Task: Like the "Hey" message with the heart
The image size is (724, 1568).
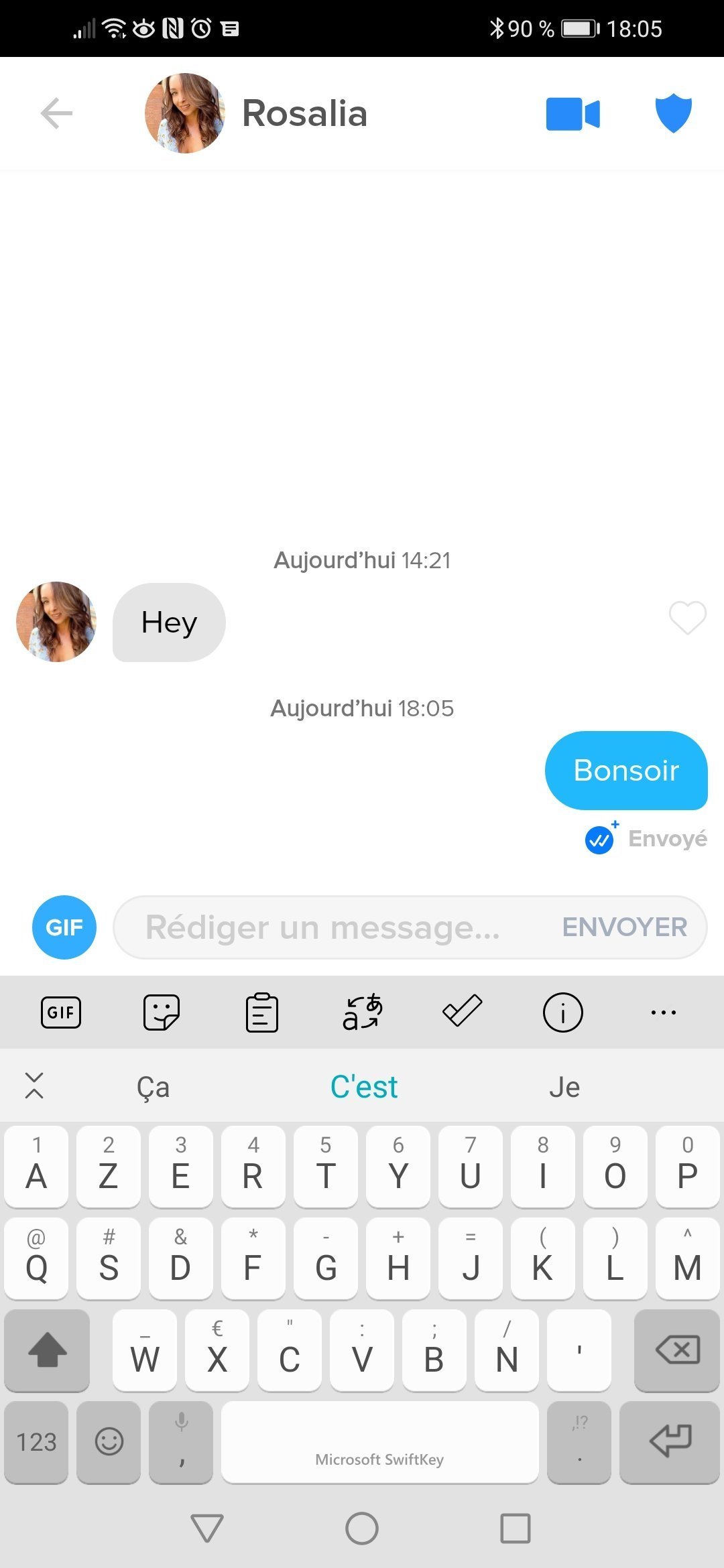Action: point(687,618)
